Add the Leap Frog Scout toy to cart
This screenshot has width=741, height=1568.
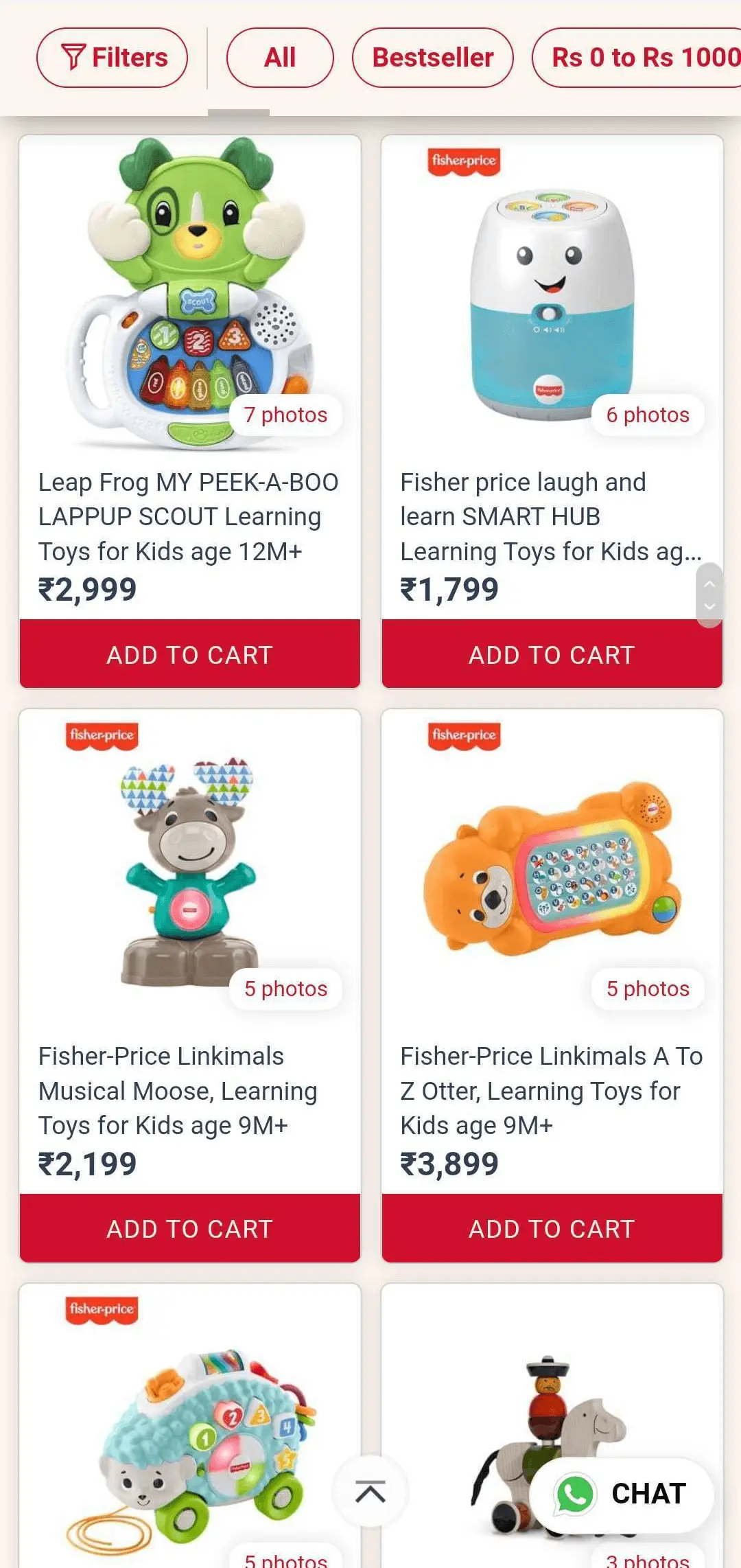click(x=189, y=654)
